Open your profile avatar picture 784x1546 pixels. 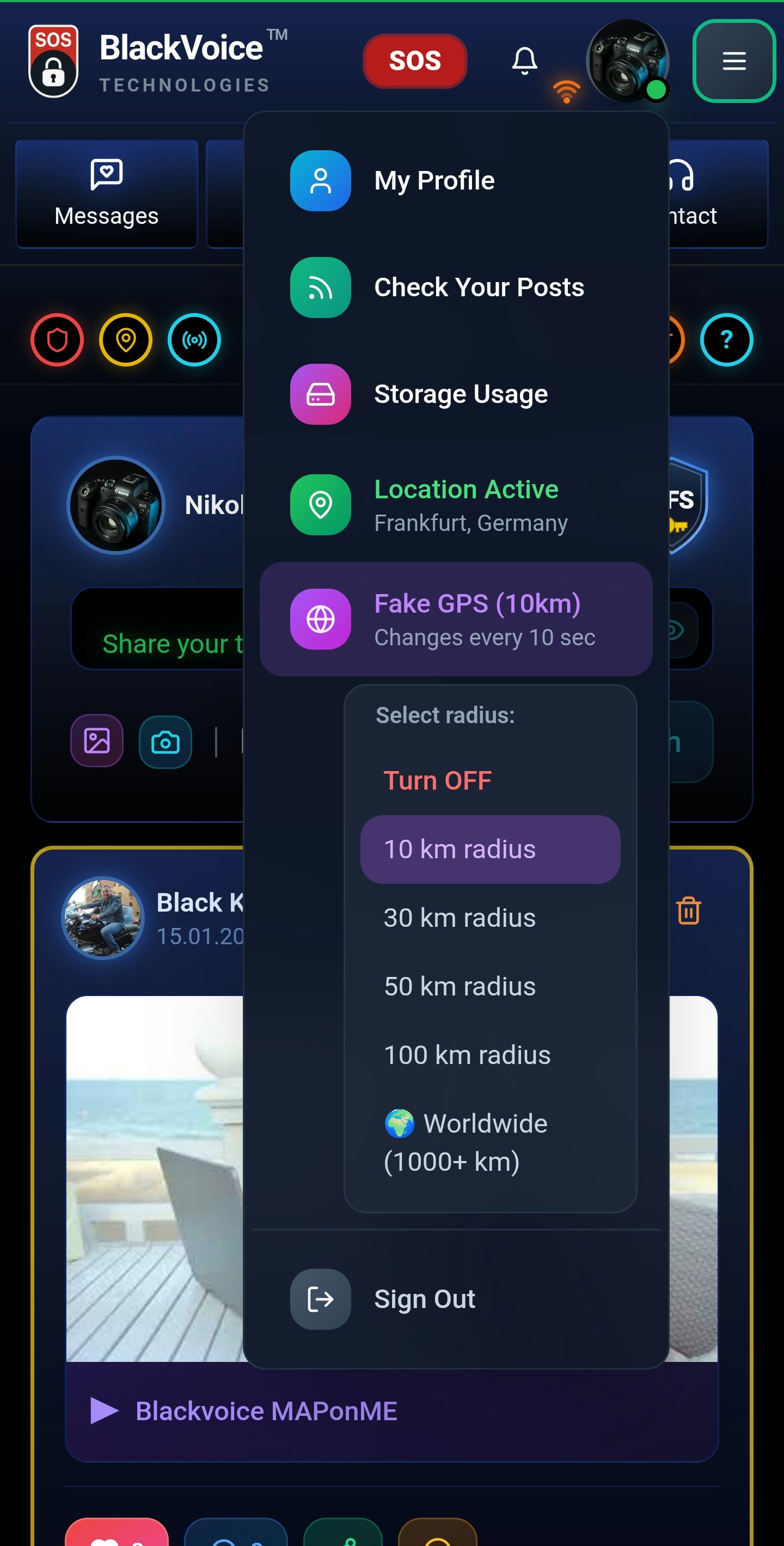(627, 60)
